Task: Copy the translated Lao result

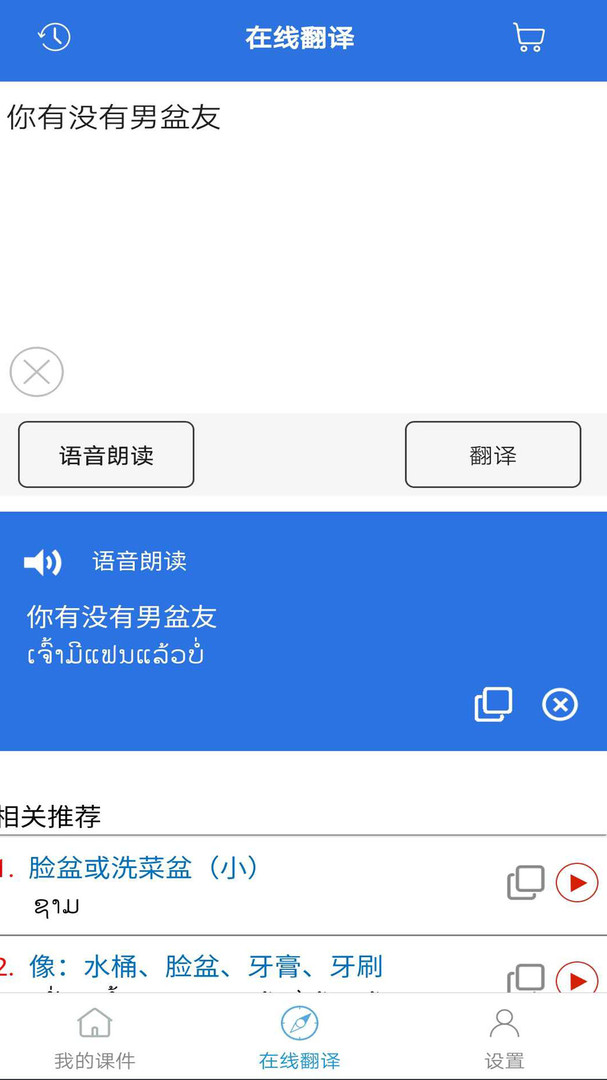Action: pyautogui.click(x=493, y=705)
